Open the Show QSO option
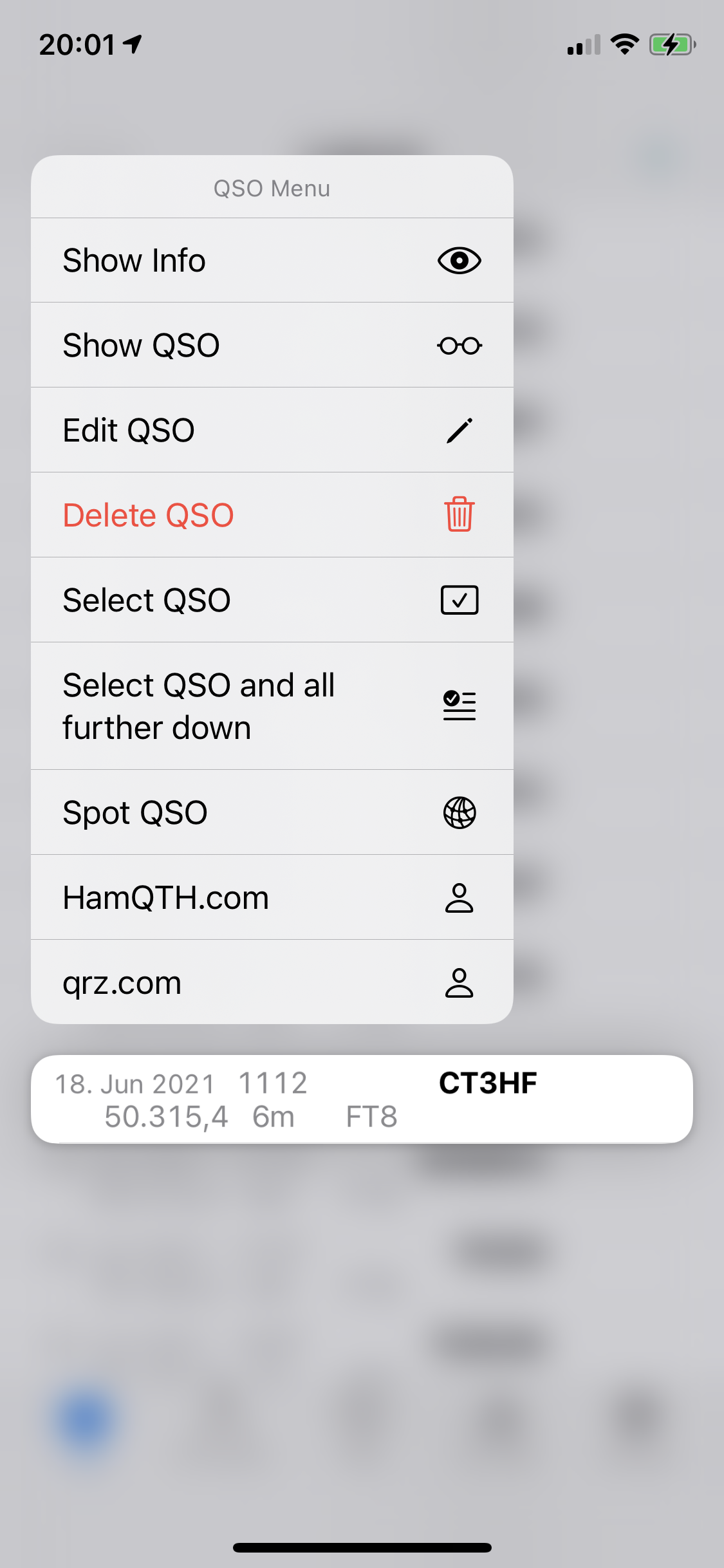724x1568 pixels. (272, 346)
